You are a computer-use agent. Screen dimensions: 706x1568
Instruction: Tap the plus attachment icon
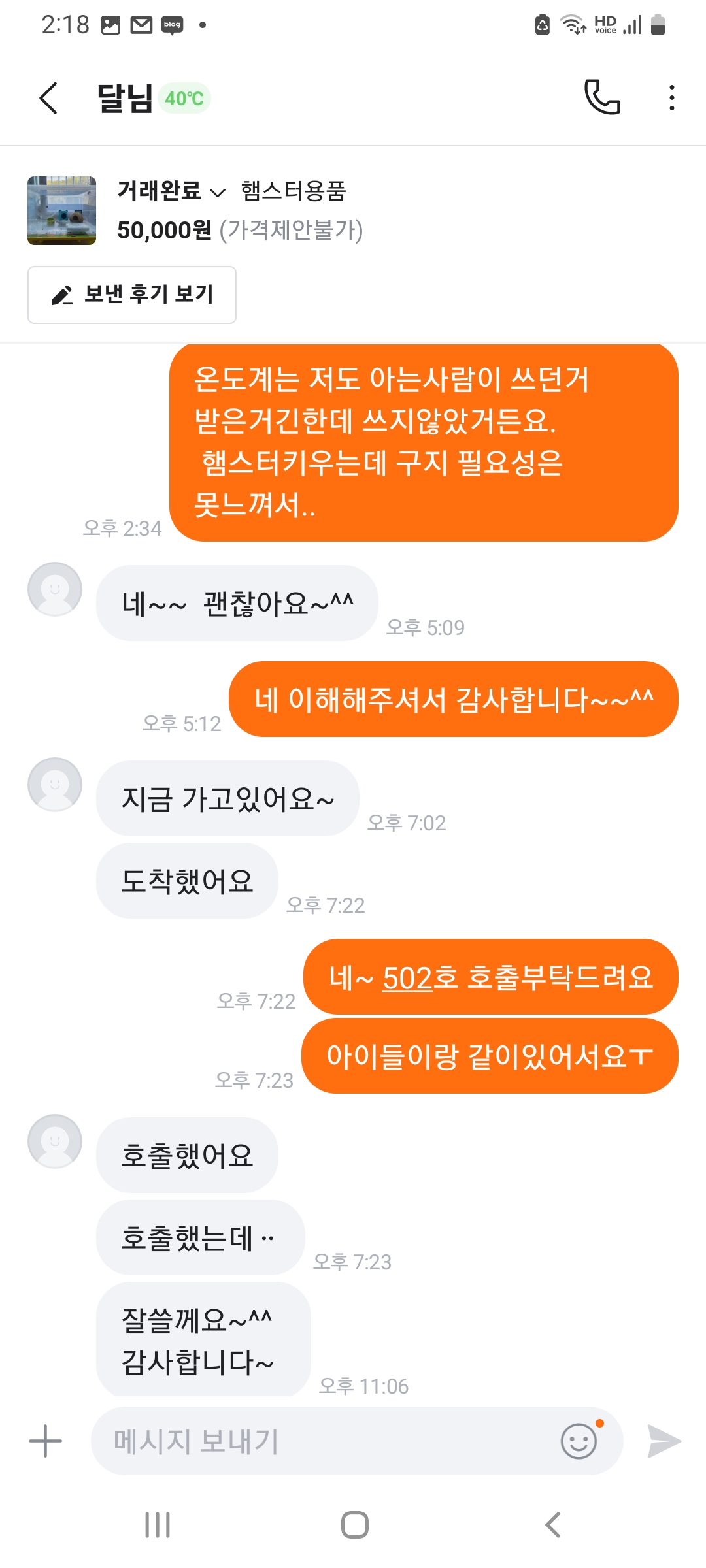pyautogui.click(x=46, y=1441)
